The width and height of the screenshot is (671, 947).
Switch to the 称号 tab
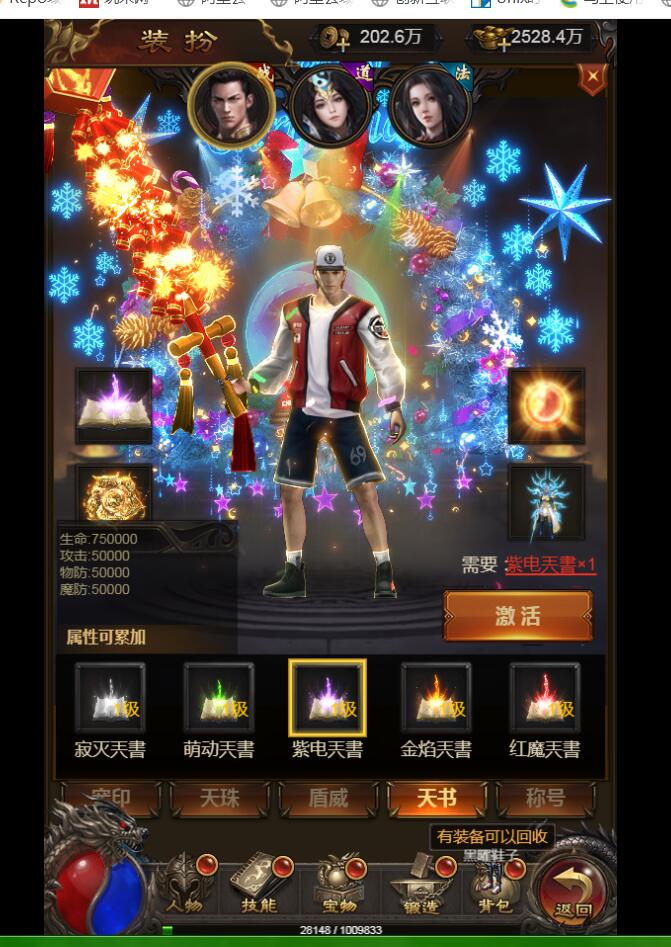coord(545,798)
